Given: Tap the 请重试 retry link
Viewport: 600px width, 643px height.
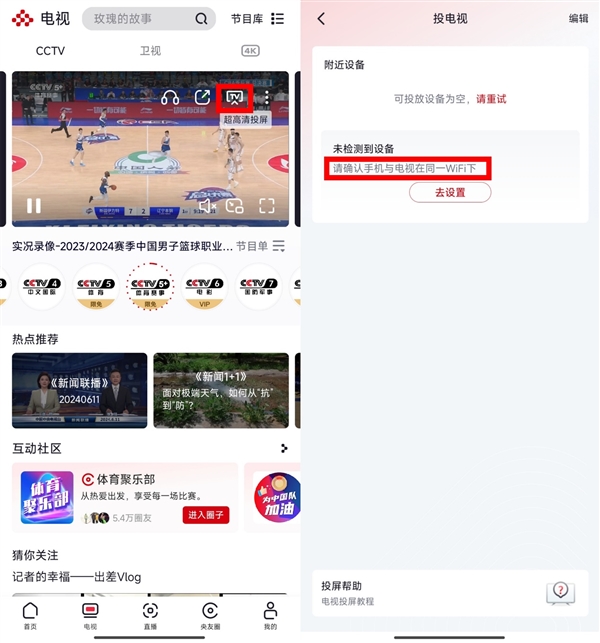Looking at the screenshot, I should tap(491, 99).
